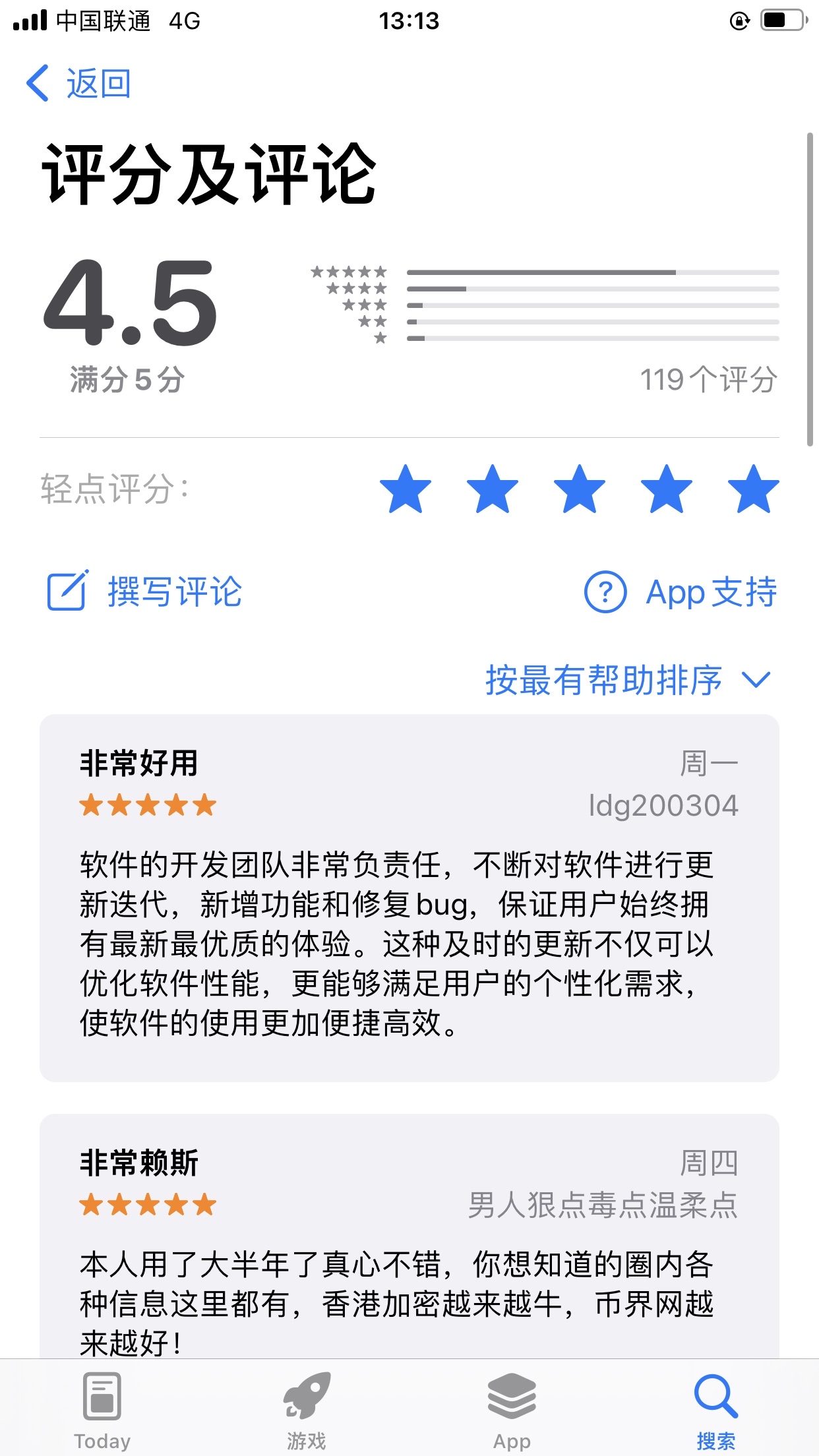This screenshot has height=1456, width=819.
Task: Tap the third star to rate
Action: pos(579,489)
